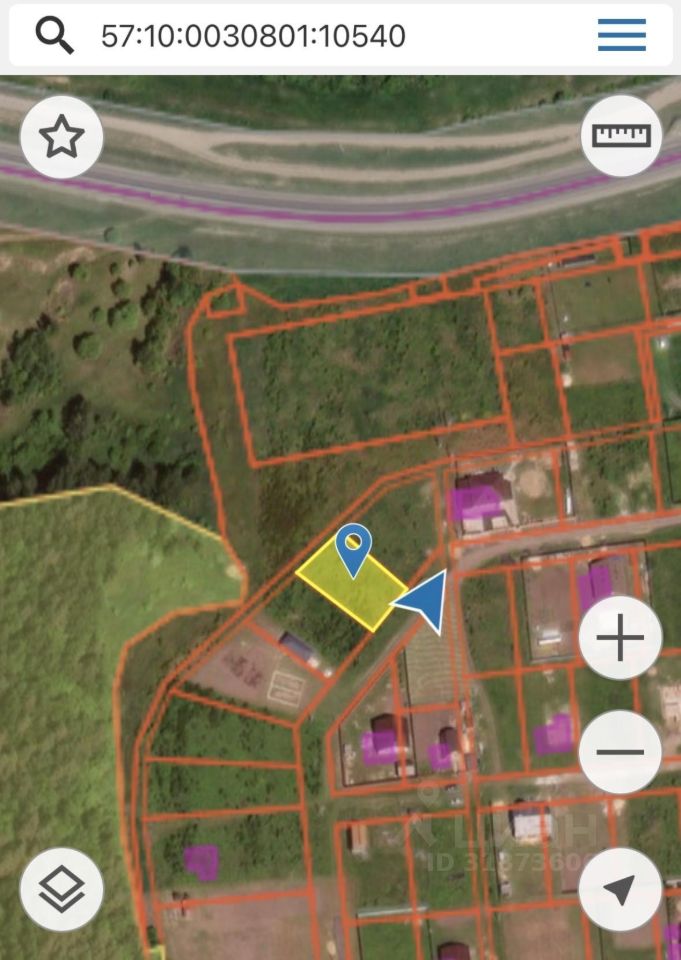Zoom out of the map
681x960 pixels.
click(620, 752)
